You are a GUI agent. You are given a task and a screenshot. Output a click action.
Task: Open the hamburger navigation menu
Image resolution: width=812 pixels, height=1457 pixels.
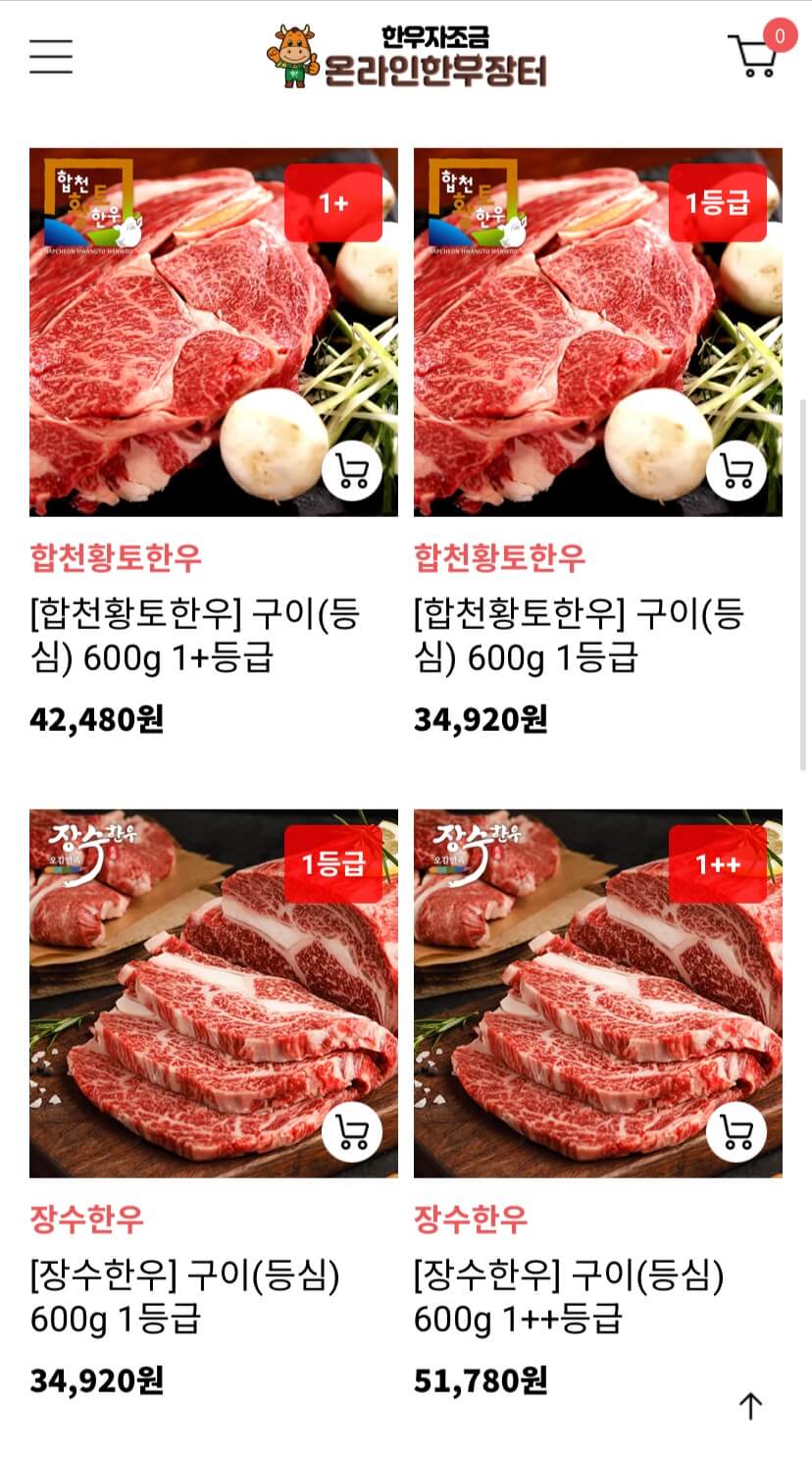click(x=51, y=57)
